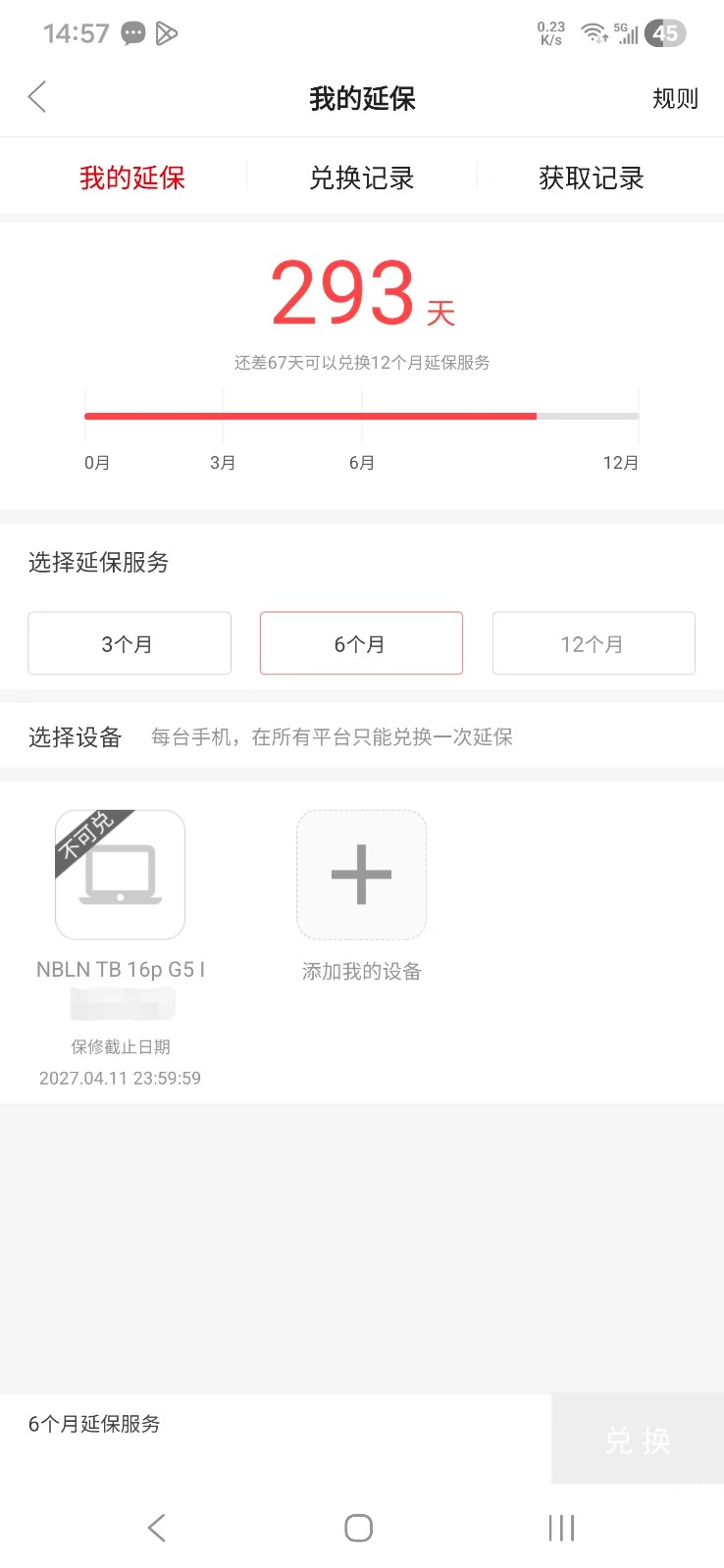This screenshot has height=1568, width=724.
Task: Switch to the 兑换记录 tab
Action: [361, 178]
